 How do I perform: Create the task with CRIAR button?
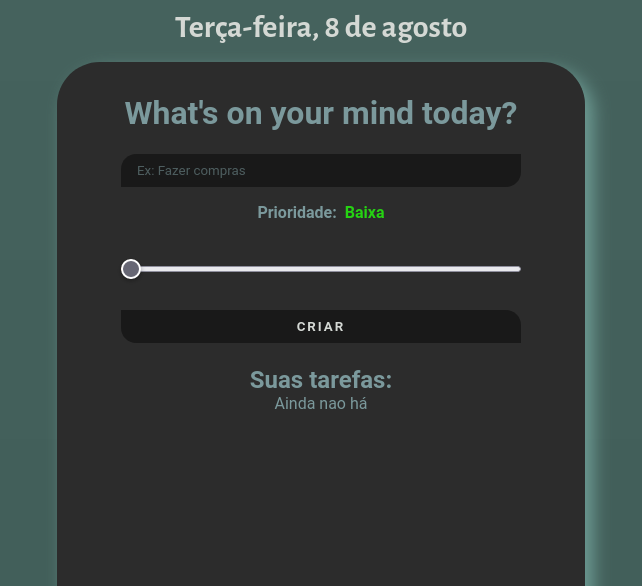pos(320,327)
